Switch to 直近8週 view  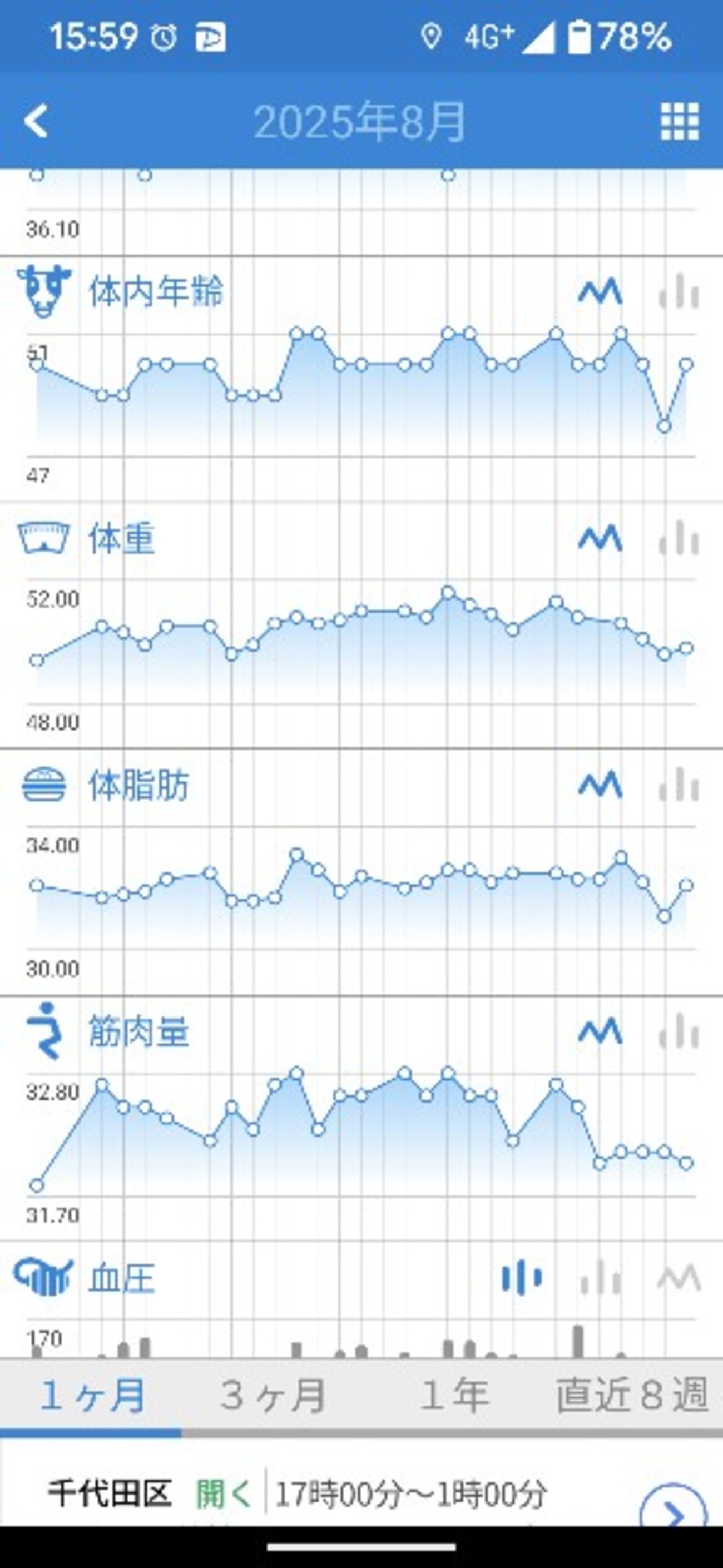pyautogui.click(x=632, y=1395)
